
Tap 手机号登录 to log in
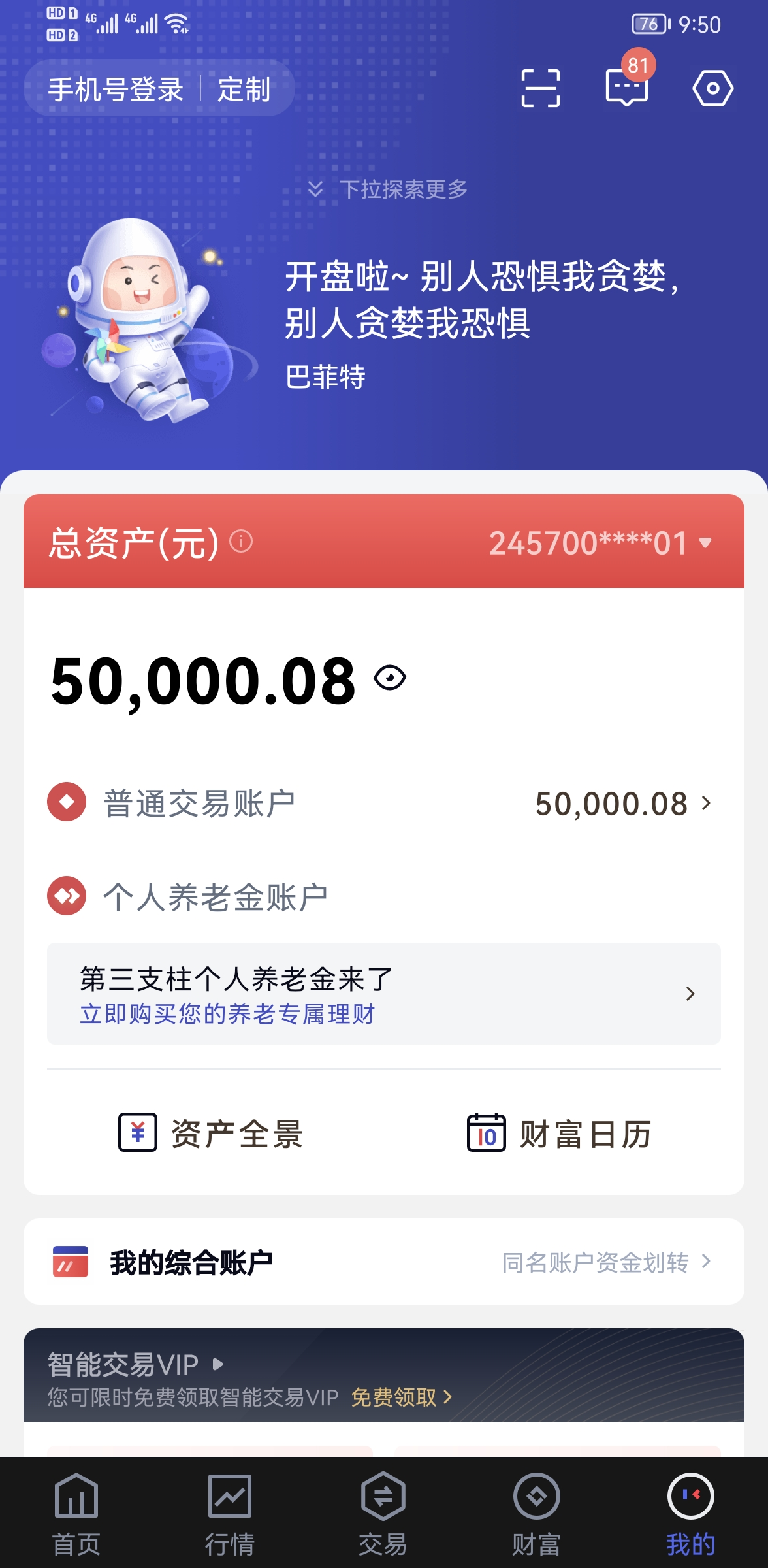coord(116,90)
